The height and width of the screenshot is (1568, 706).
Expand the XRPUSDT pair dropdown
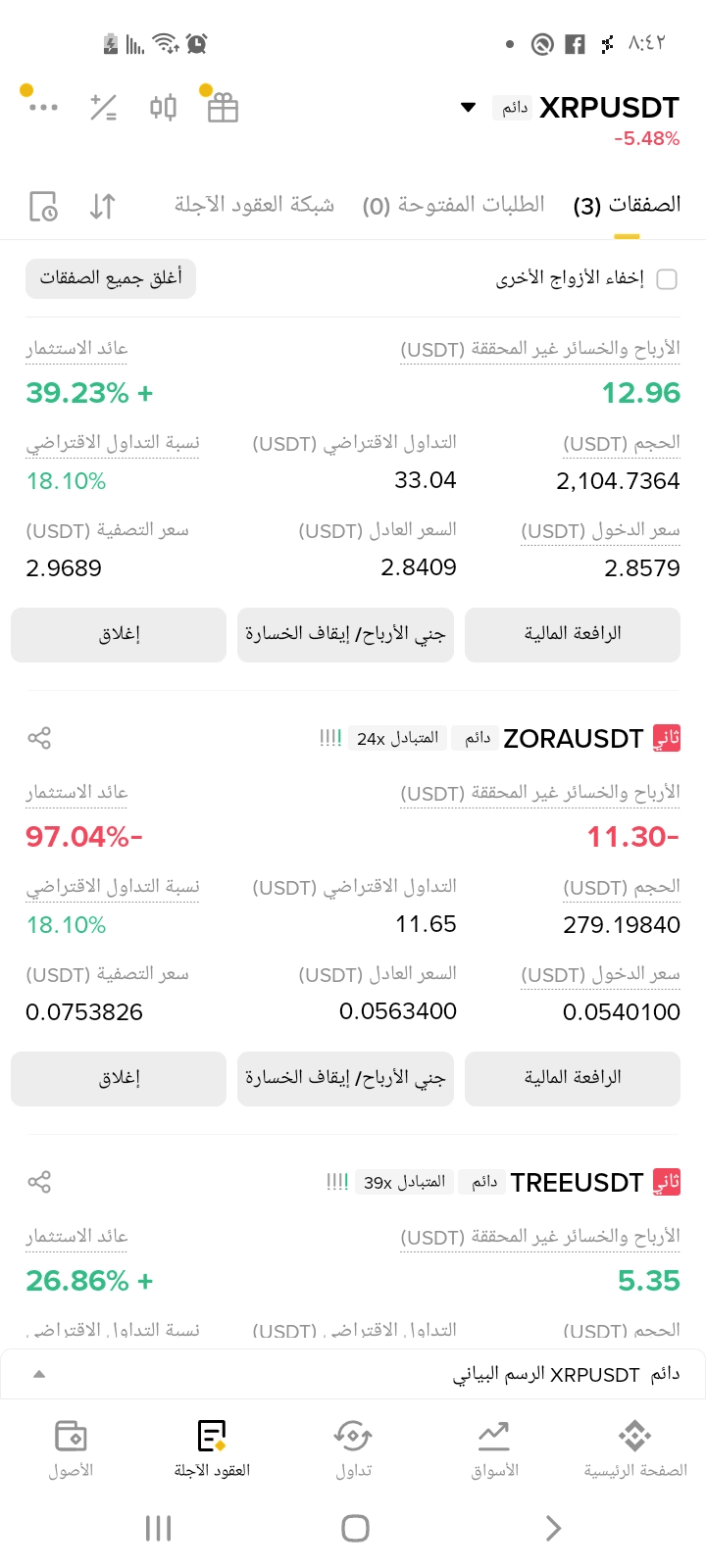(x=469, y=107)
